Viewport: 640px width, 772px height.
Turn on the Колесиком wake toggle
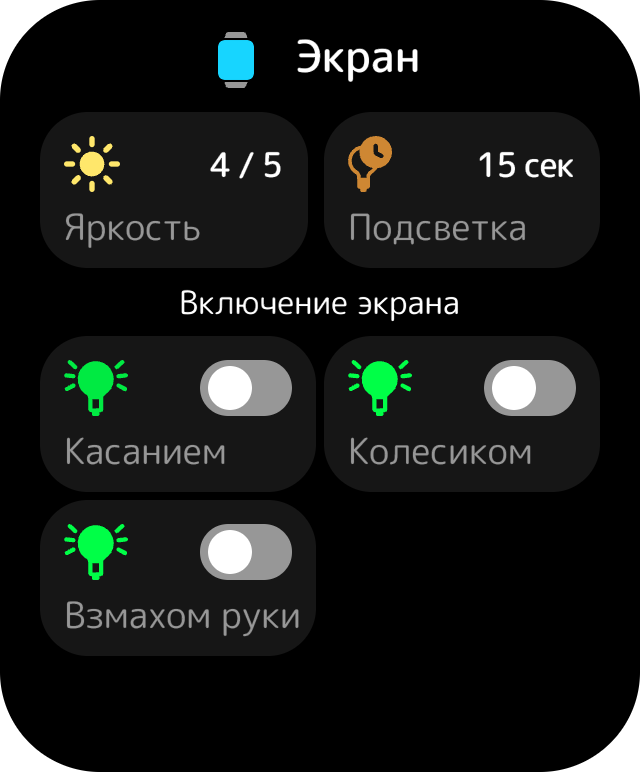530,388
